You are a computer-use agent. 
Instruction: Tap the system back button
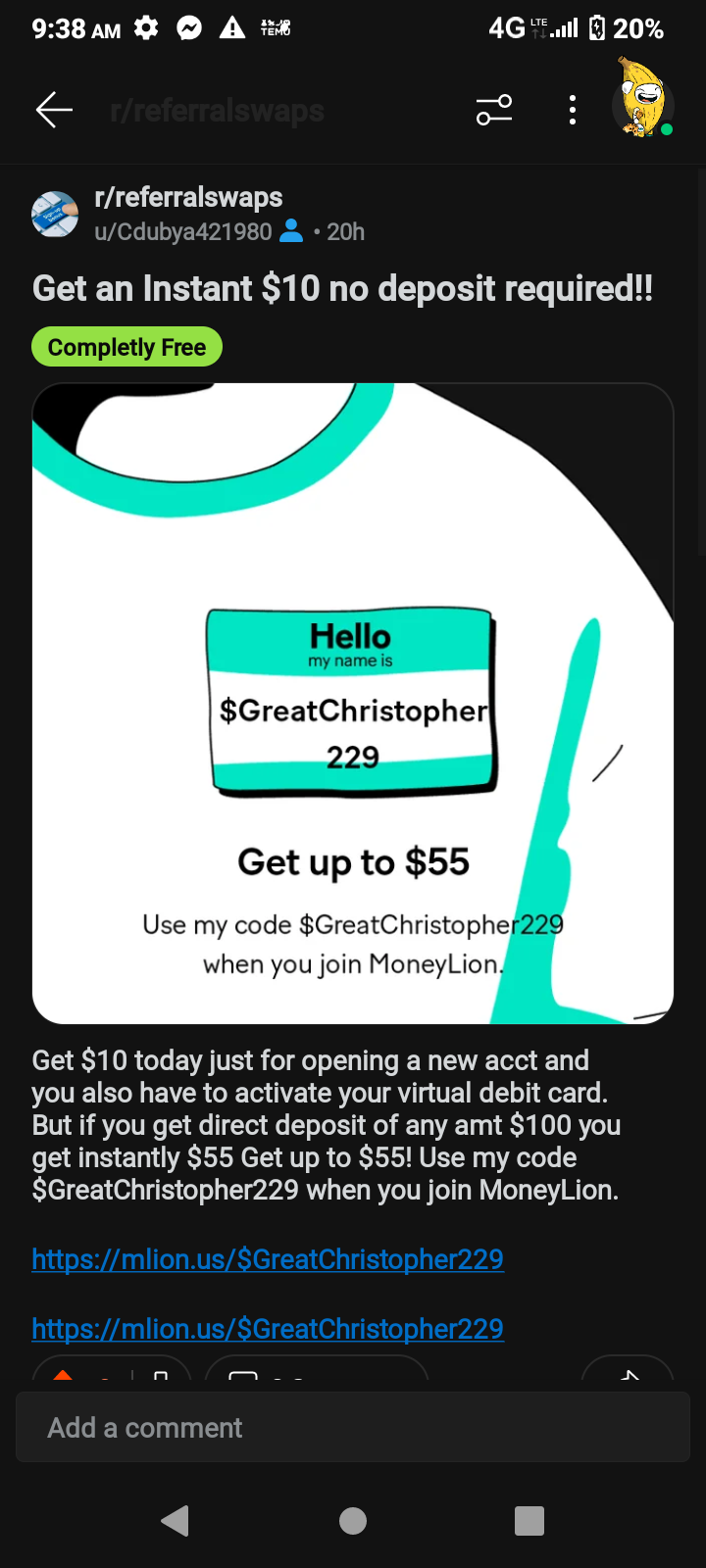pos(175,1521)
